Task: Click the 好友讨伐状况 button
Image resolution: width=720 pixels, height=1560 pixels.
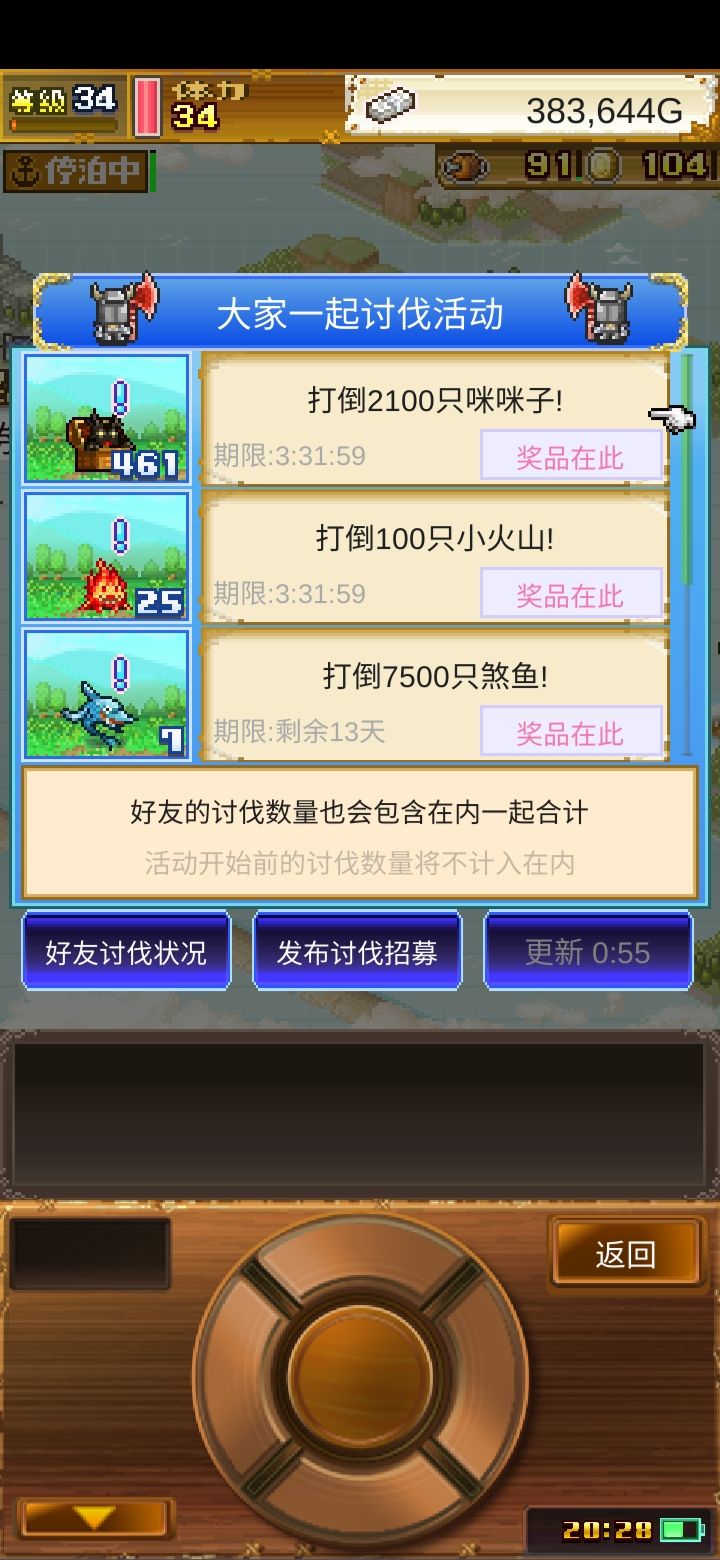Action: (x=126, y=950)
